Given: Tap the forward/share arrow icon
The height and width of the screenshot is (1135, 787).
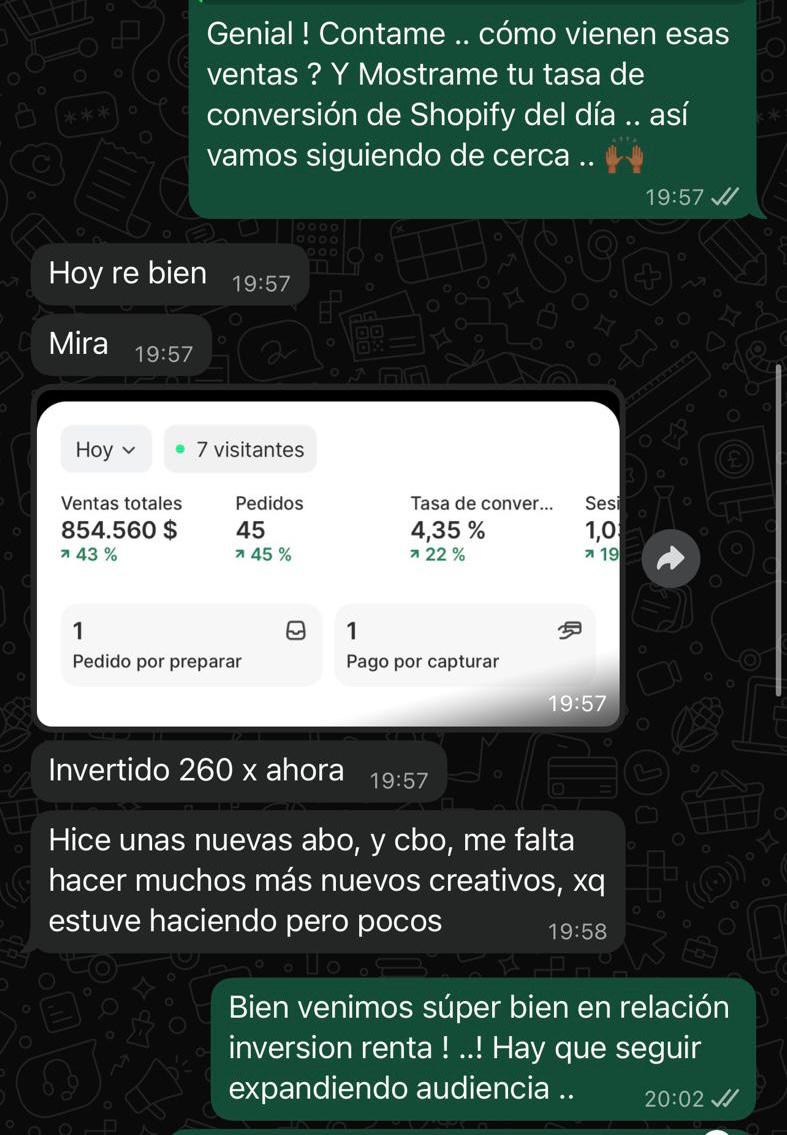Looking at the screenshot, I should [x=670, y=558].
